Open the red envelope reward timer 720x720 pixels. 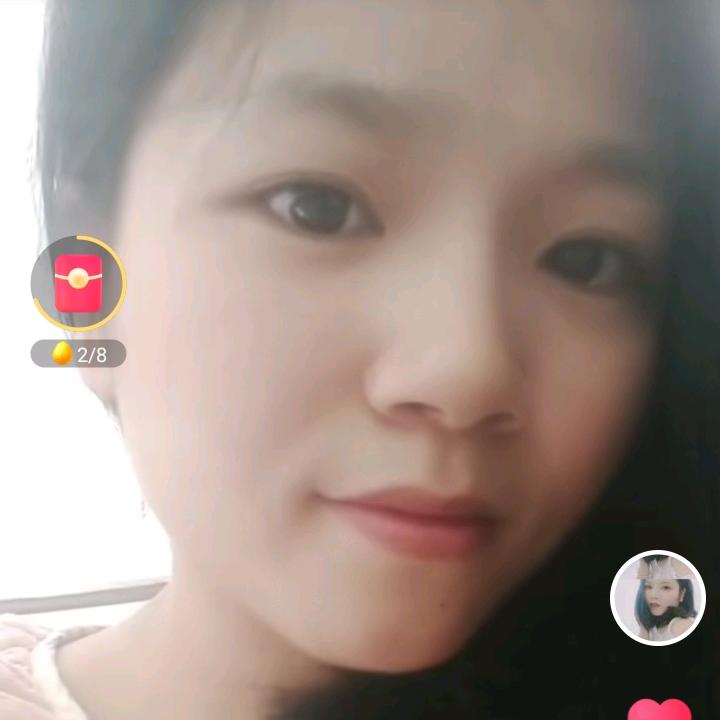tap(78, 283)
